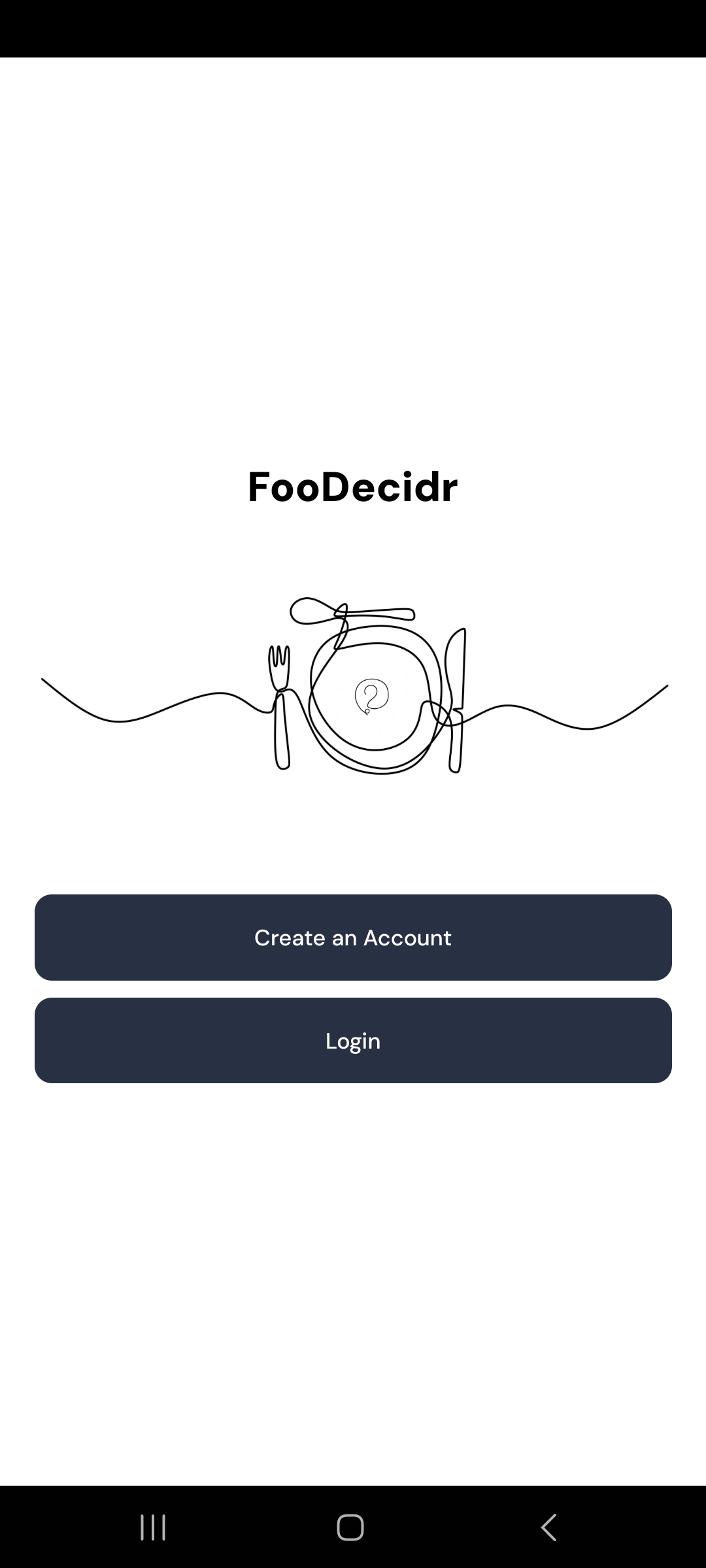Screen dimensions: 706x1568
Task: Open recent apps view
Action: 153,1527
